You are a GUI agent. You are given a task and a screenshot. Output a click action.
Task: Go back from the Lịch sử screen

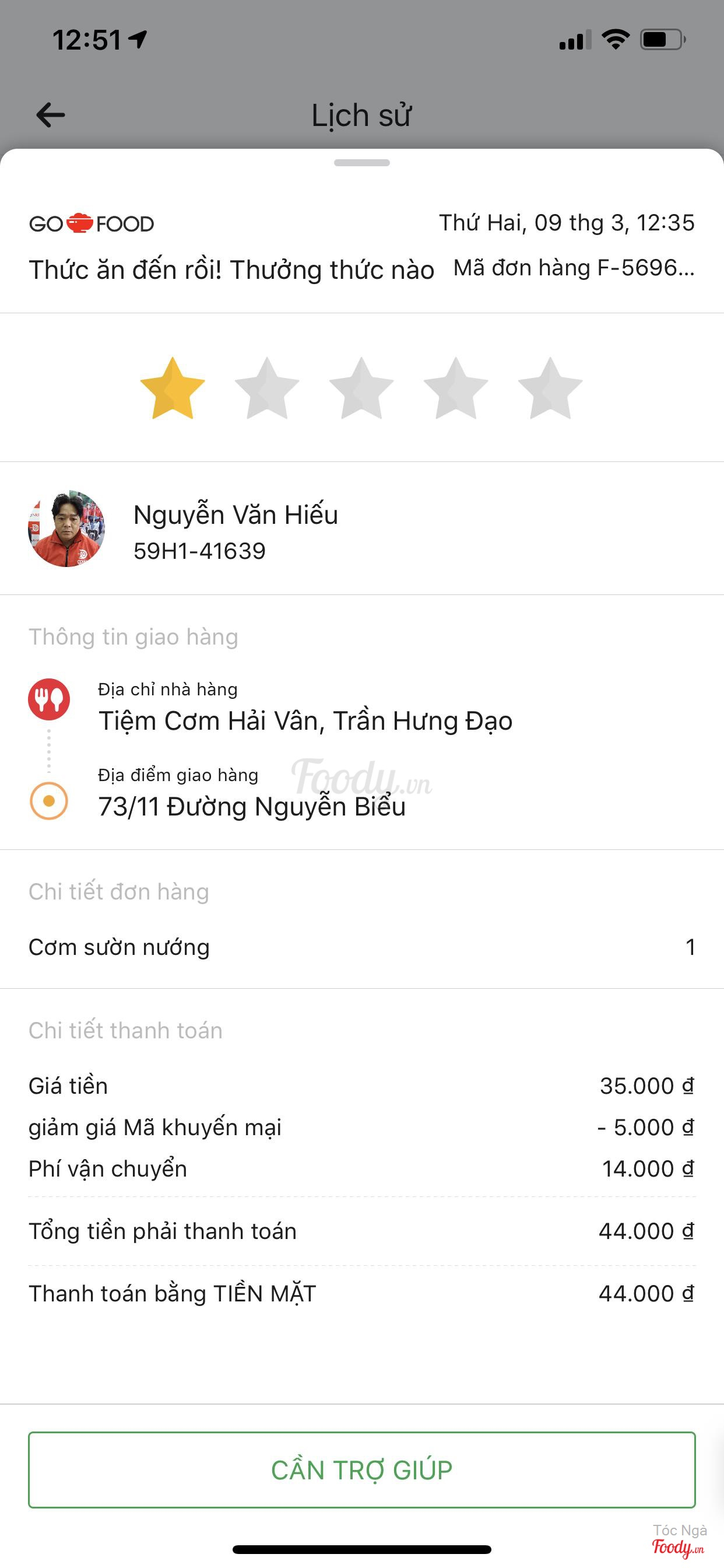51,114
